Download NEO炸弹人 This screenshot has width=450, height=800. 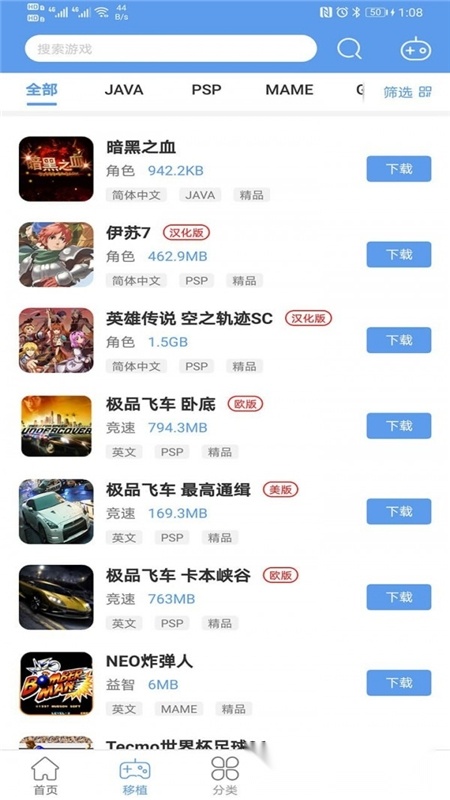click(399, 683)
